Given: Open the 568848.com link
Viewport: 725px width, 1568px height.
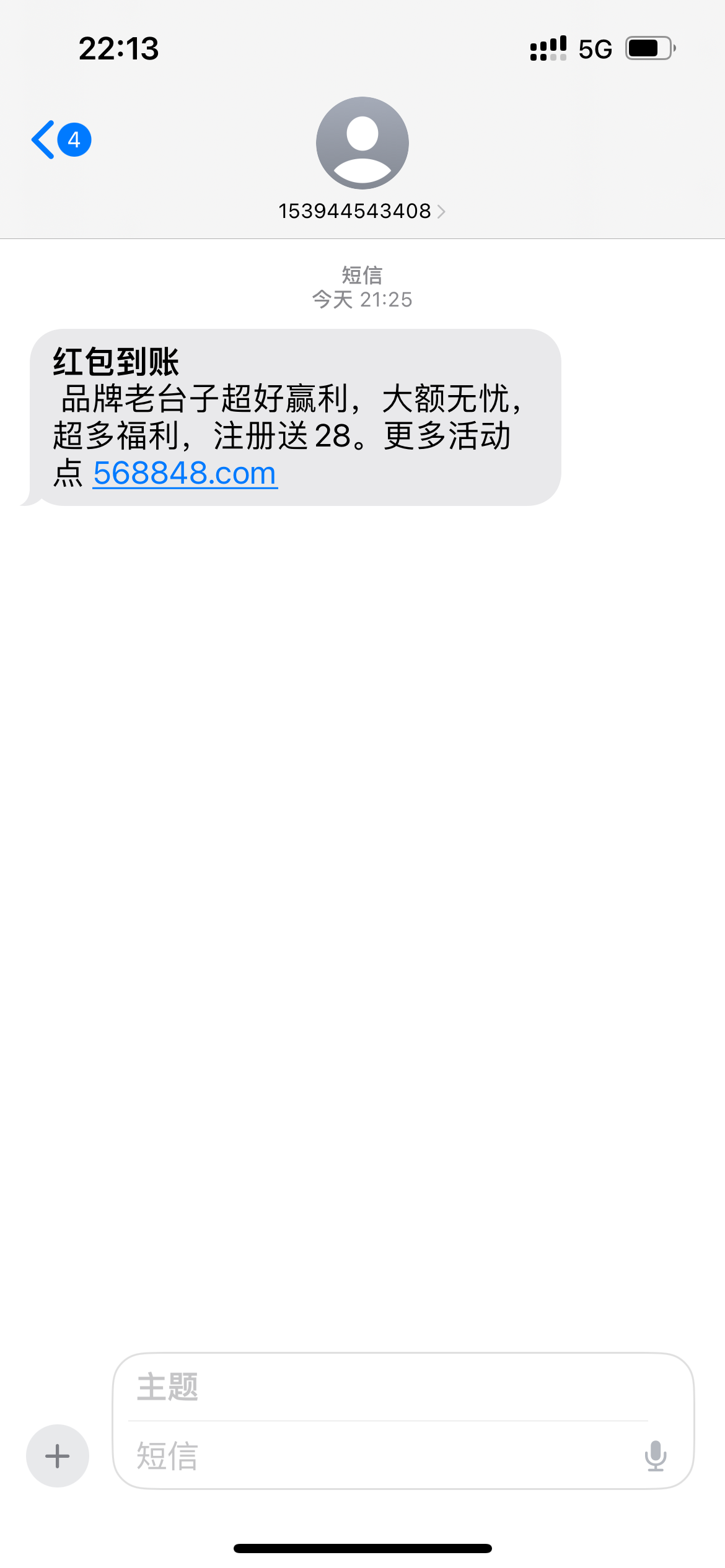Looking at the screenshot, I should pos(185,474).
